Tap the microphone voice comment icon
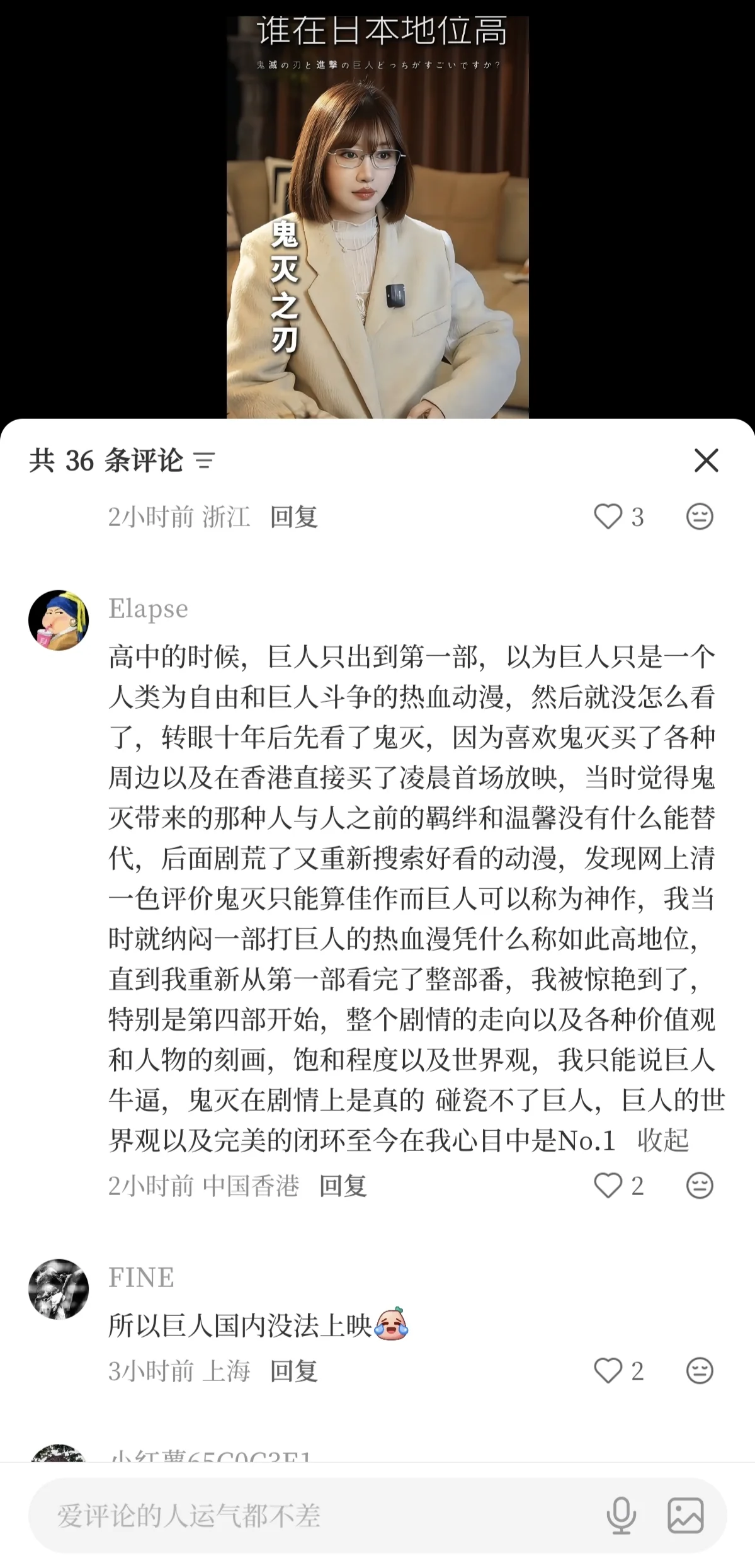755x1568 pixels. point(621,1516)
